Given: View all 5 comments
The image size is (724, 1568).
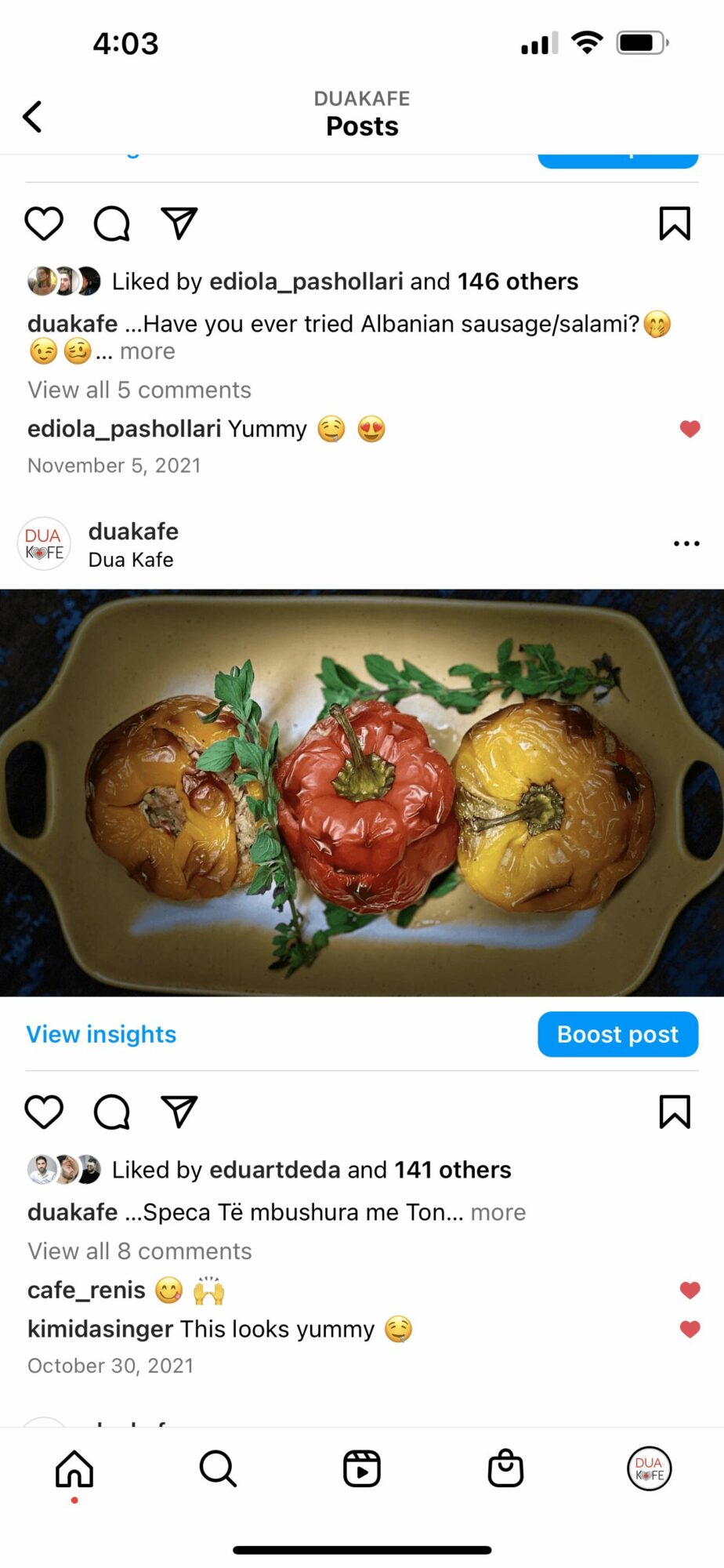Looking at the screenshot, I should pos(139,390).
